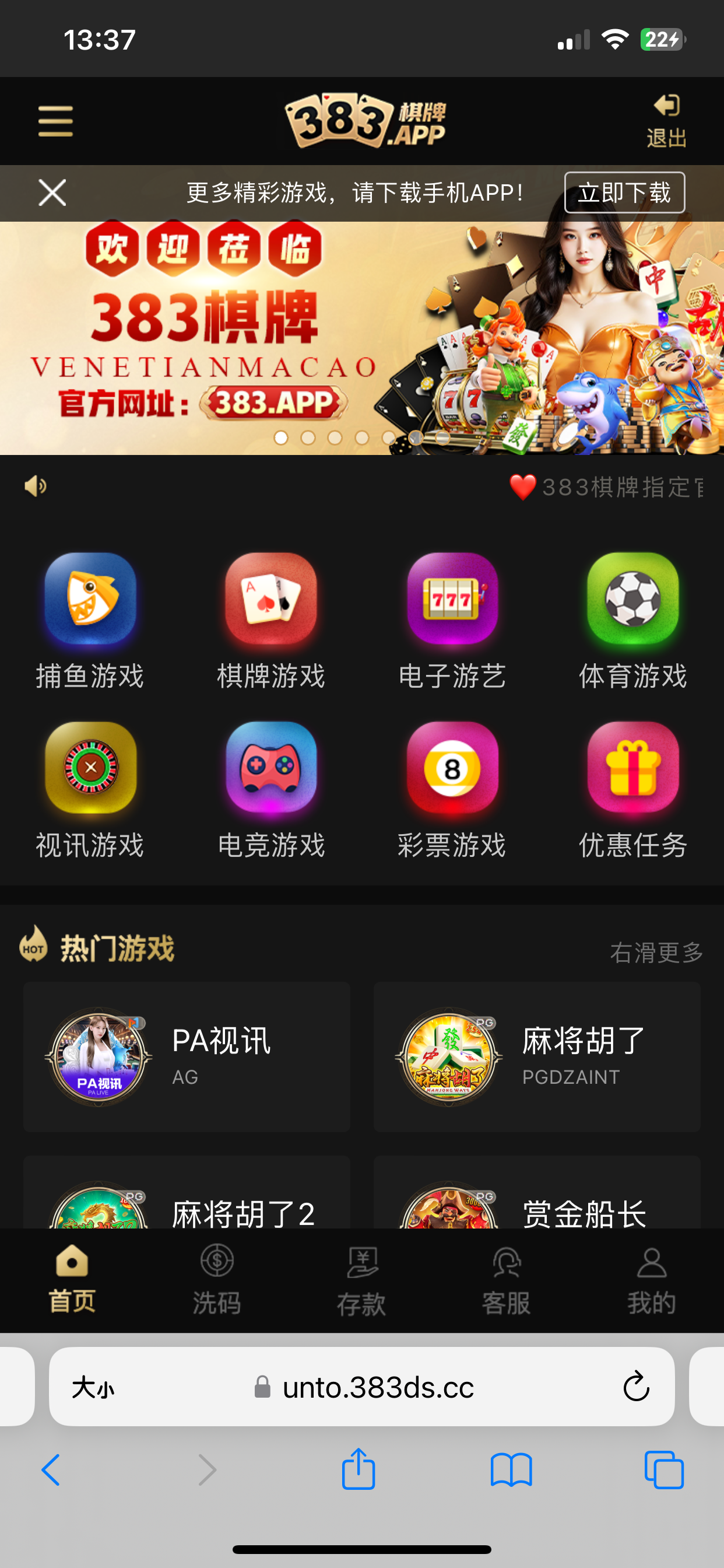Screen dimensions: 724x1568
Task: Open 棋牌游戏 card games category
Action: [x=271, y=621]
